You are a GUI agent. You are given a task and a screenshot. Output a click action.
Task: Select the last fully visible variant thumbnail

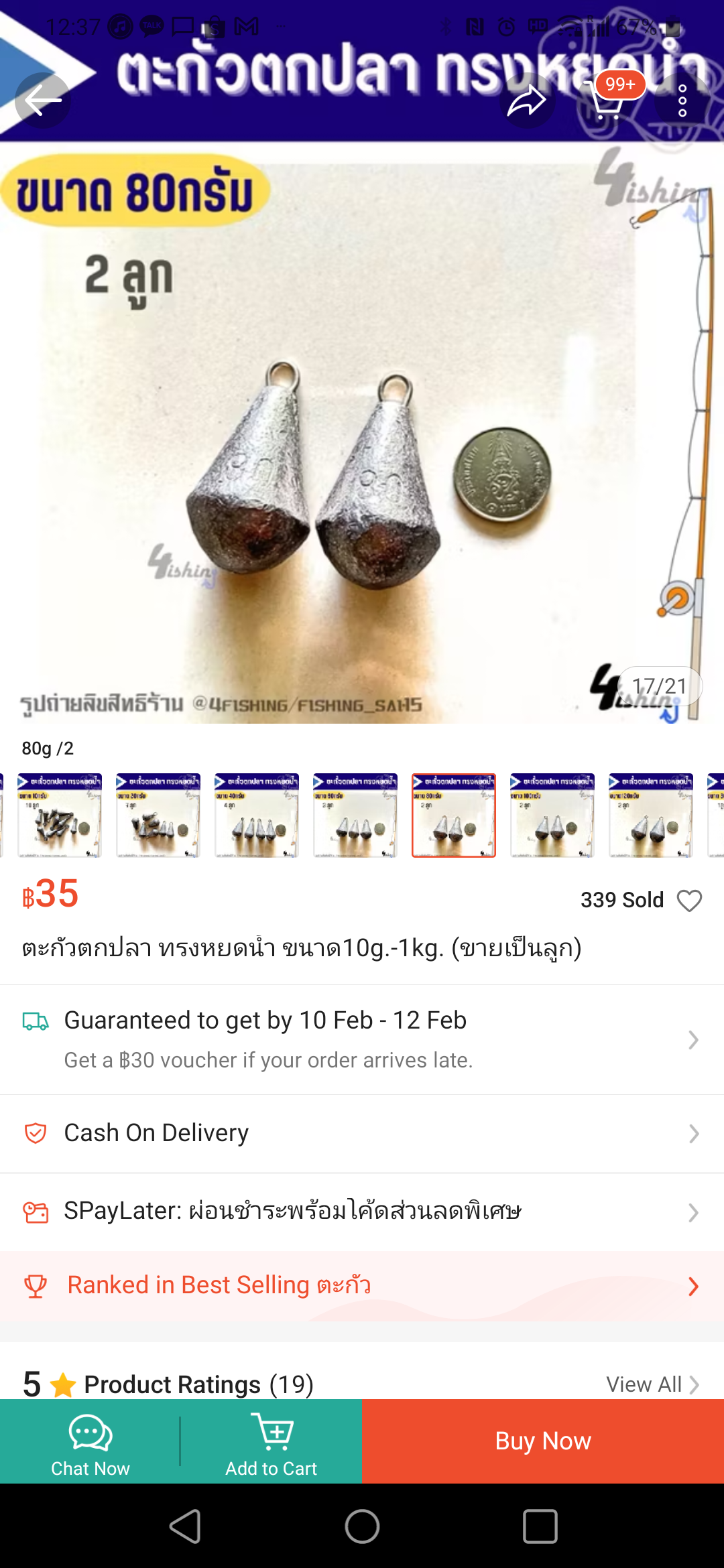click(x=651, y=815)
